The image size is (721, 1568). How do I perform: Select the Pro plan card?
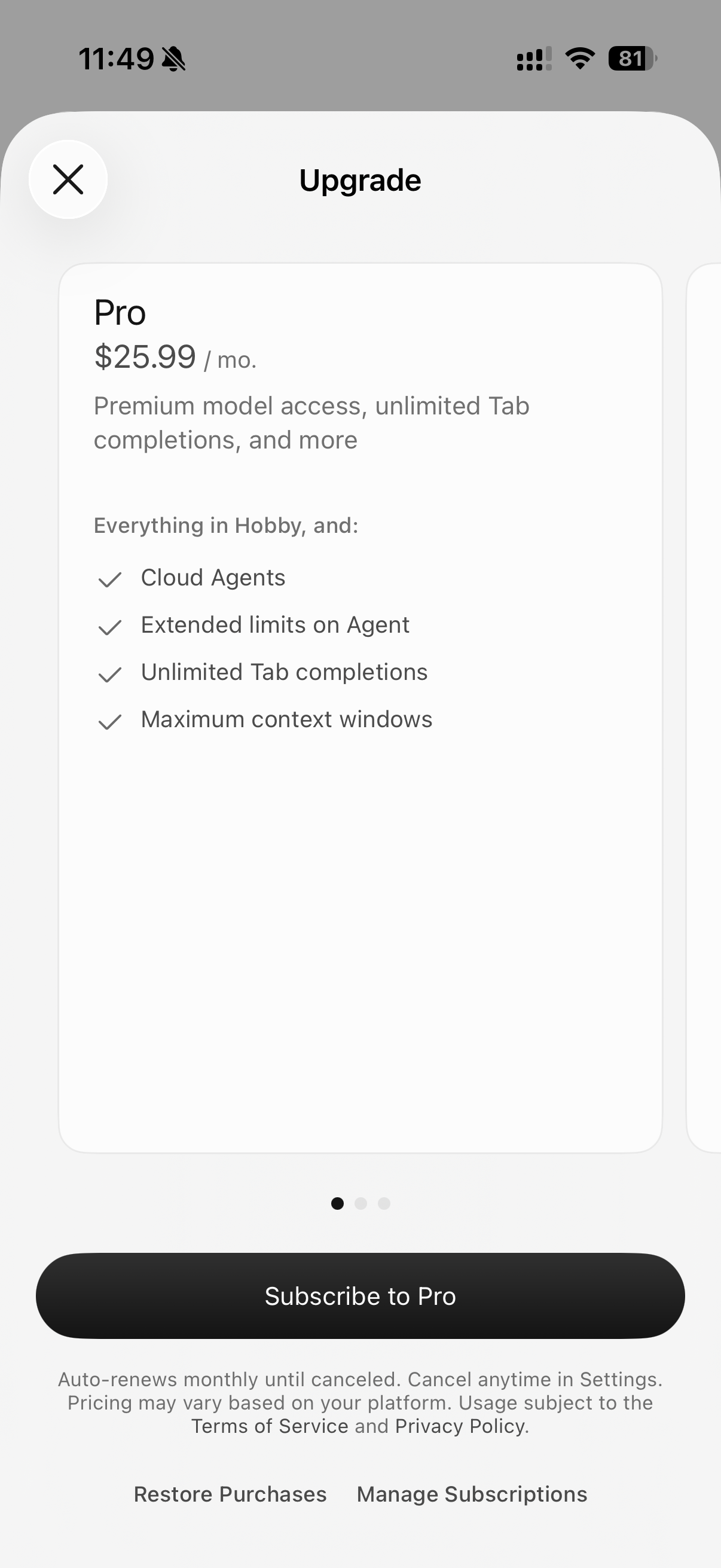(360, 708)
